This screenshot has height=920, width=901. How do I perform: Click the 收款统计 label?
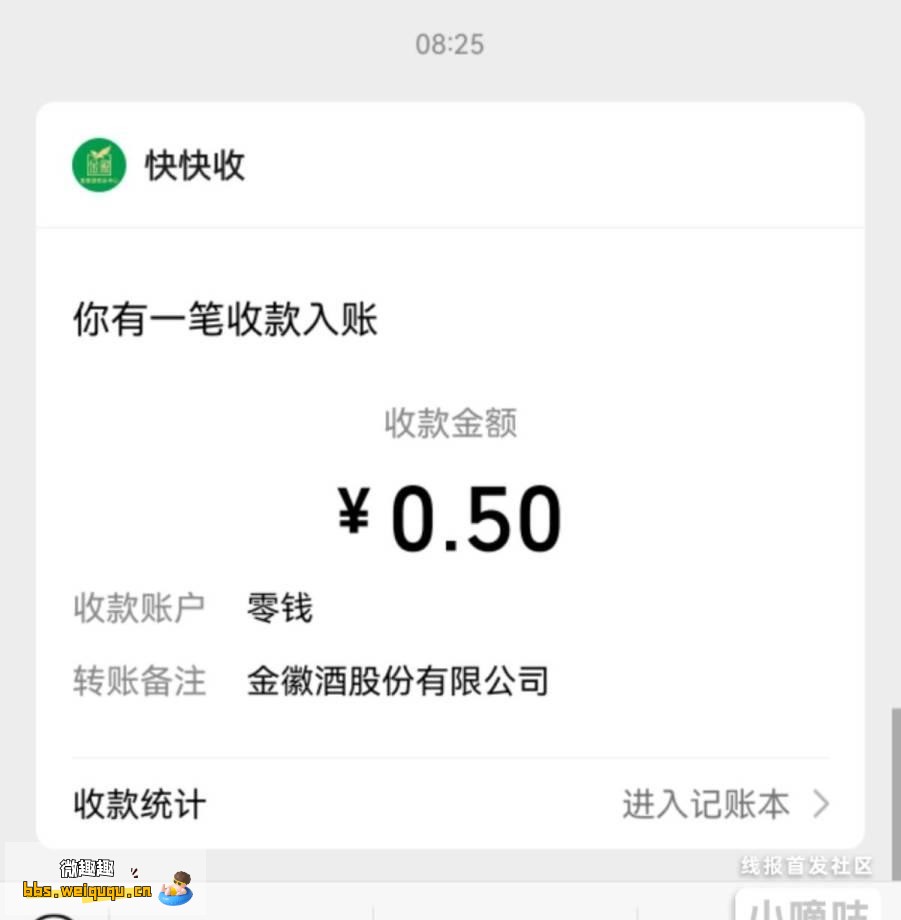(138, 804)
